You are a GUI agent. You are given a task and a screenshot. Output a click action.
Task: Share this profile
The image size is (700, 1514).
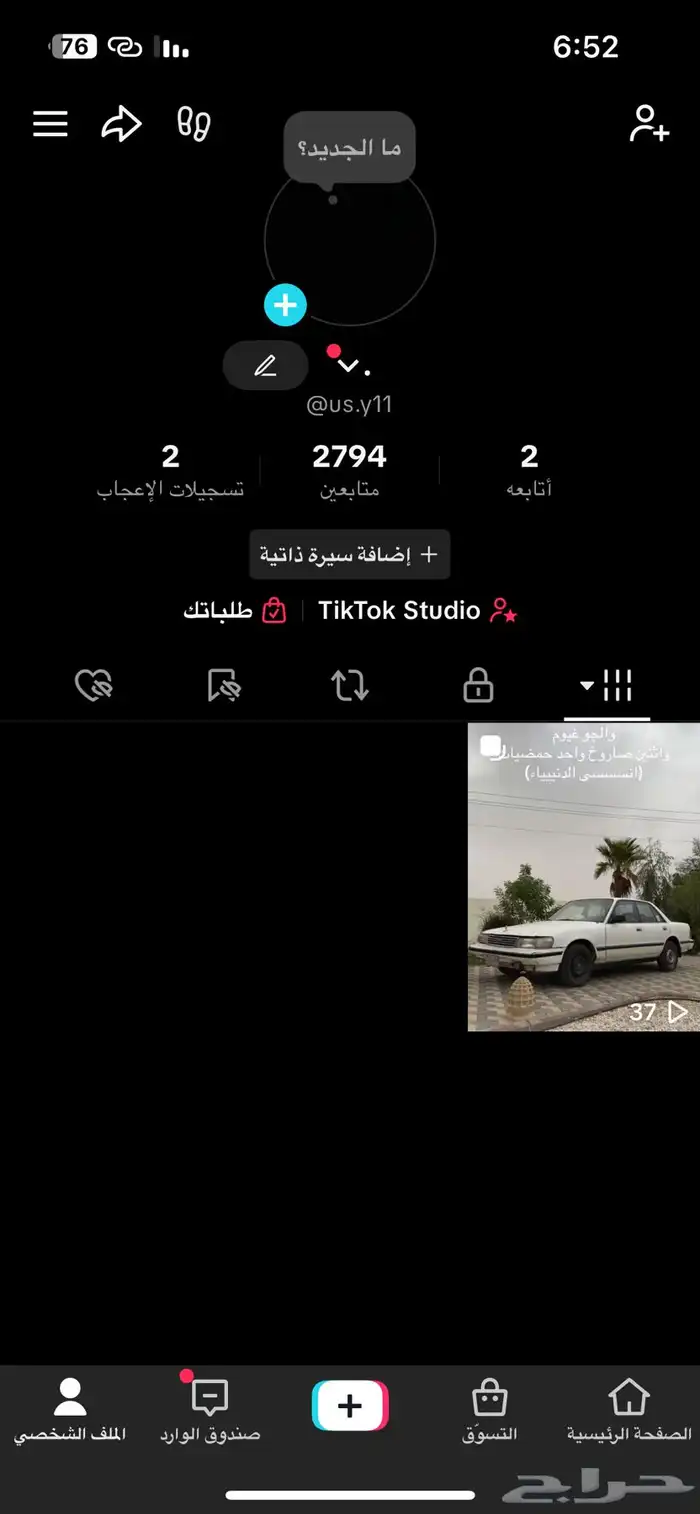point(121,124)
